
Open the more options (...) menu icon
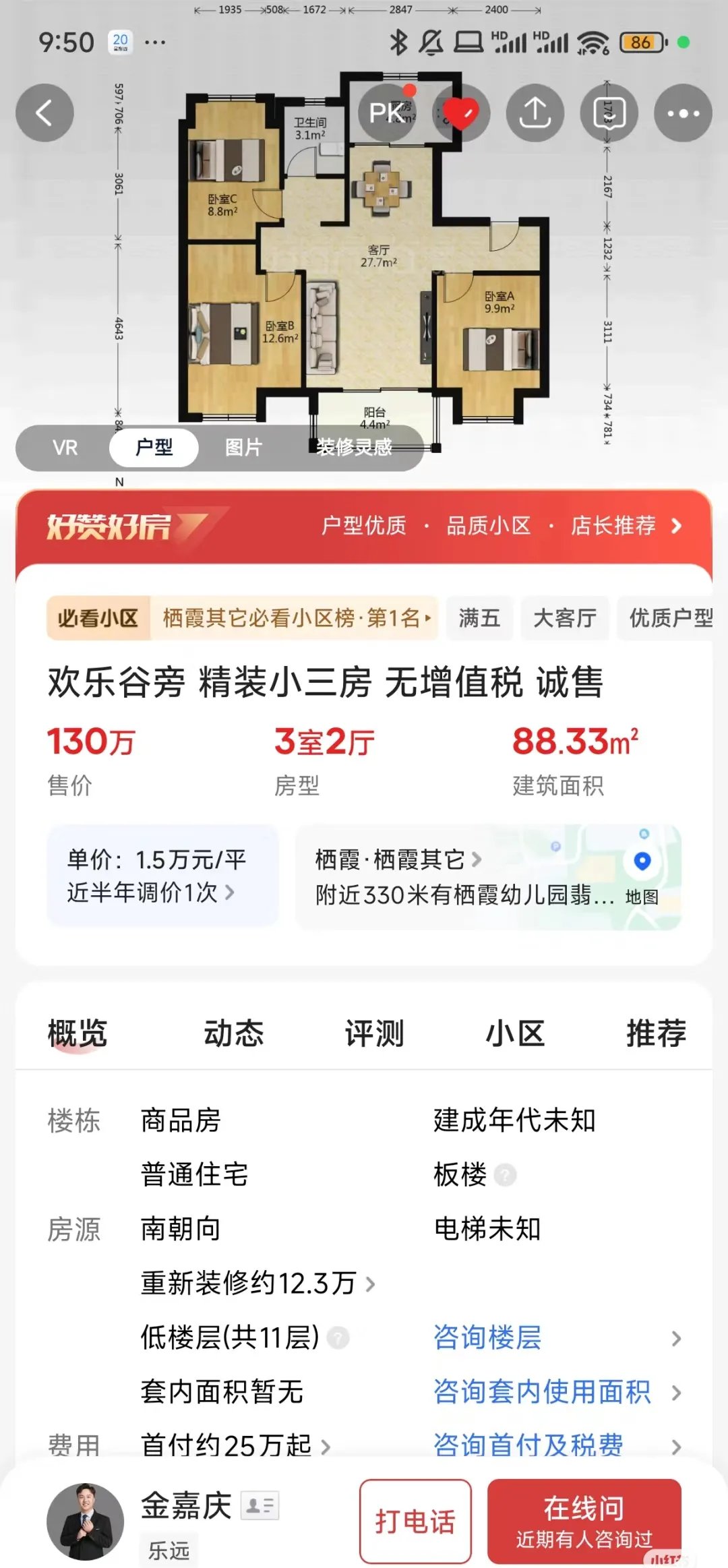coord(684,113)
